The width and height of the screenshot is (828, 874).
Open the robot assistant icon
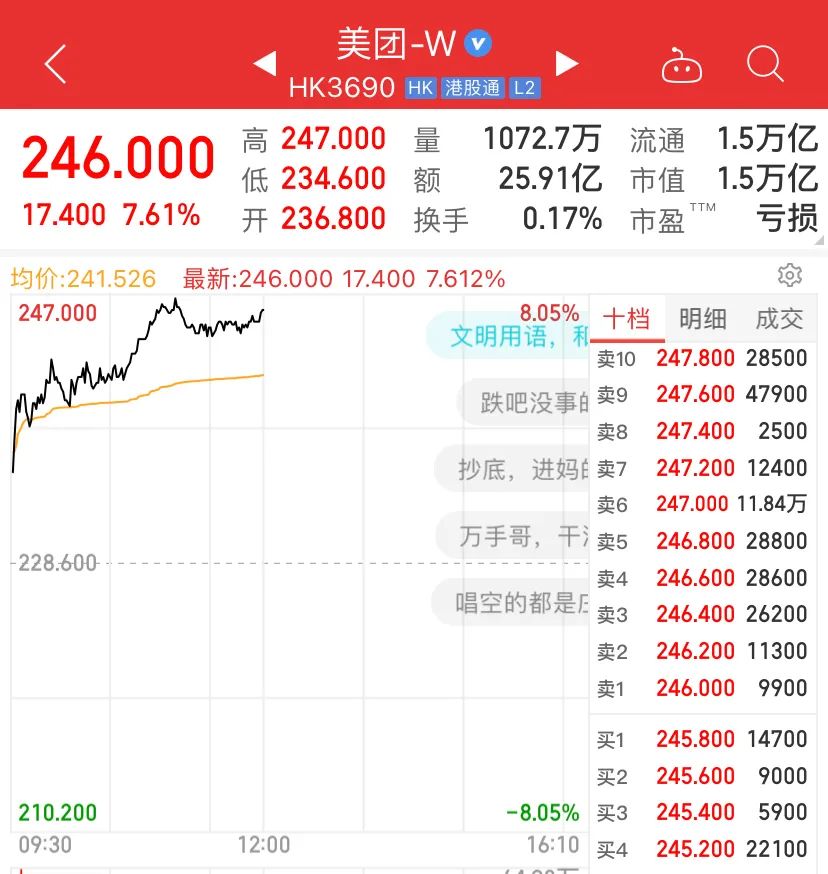click(x=681, y=66)
